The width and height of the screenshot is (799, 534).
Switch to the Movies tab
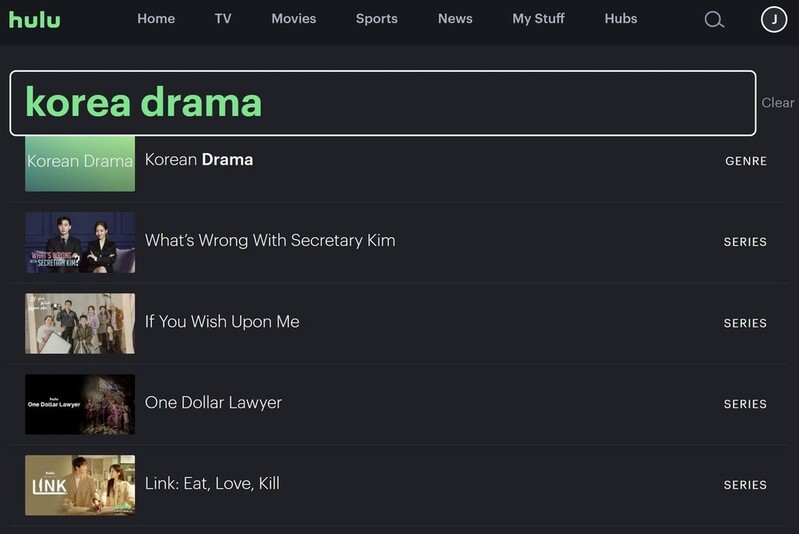293,19
